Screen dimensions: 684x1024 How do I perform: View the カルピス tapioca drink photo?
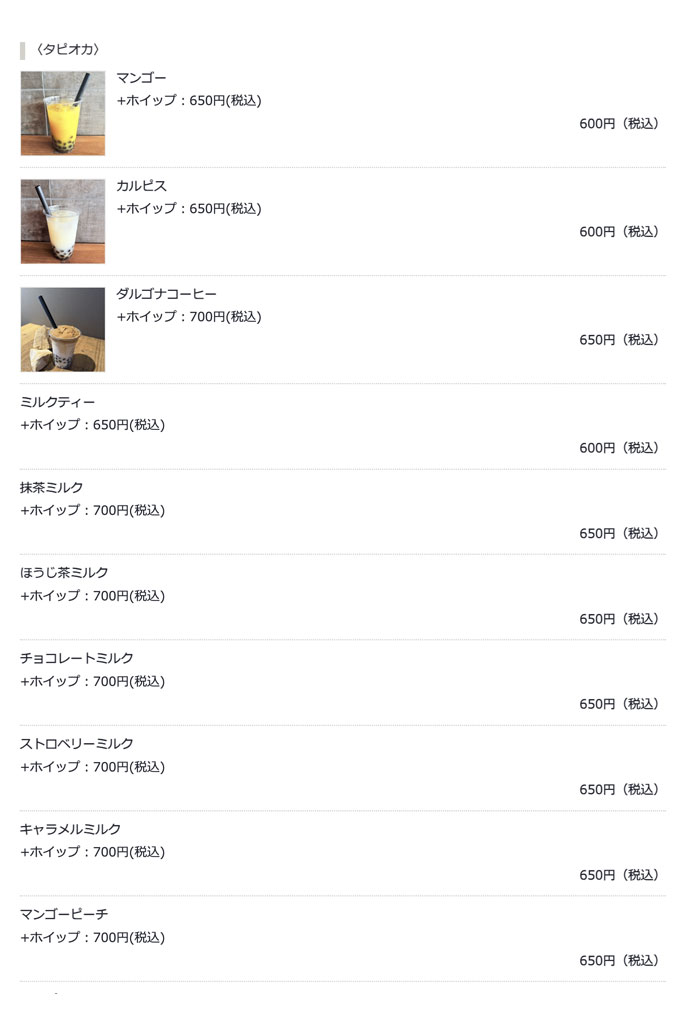pos(62,221)
